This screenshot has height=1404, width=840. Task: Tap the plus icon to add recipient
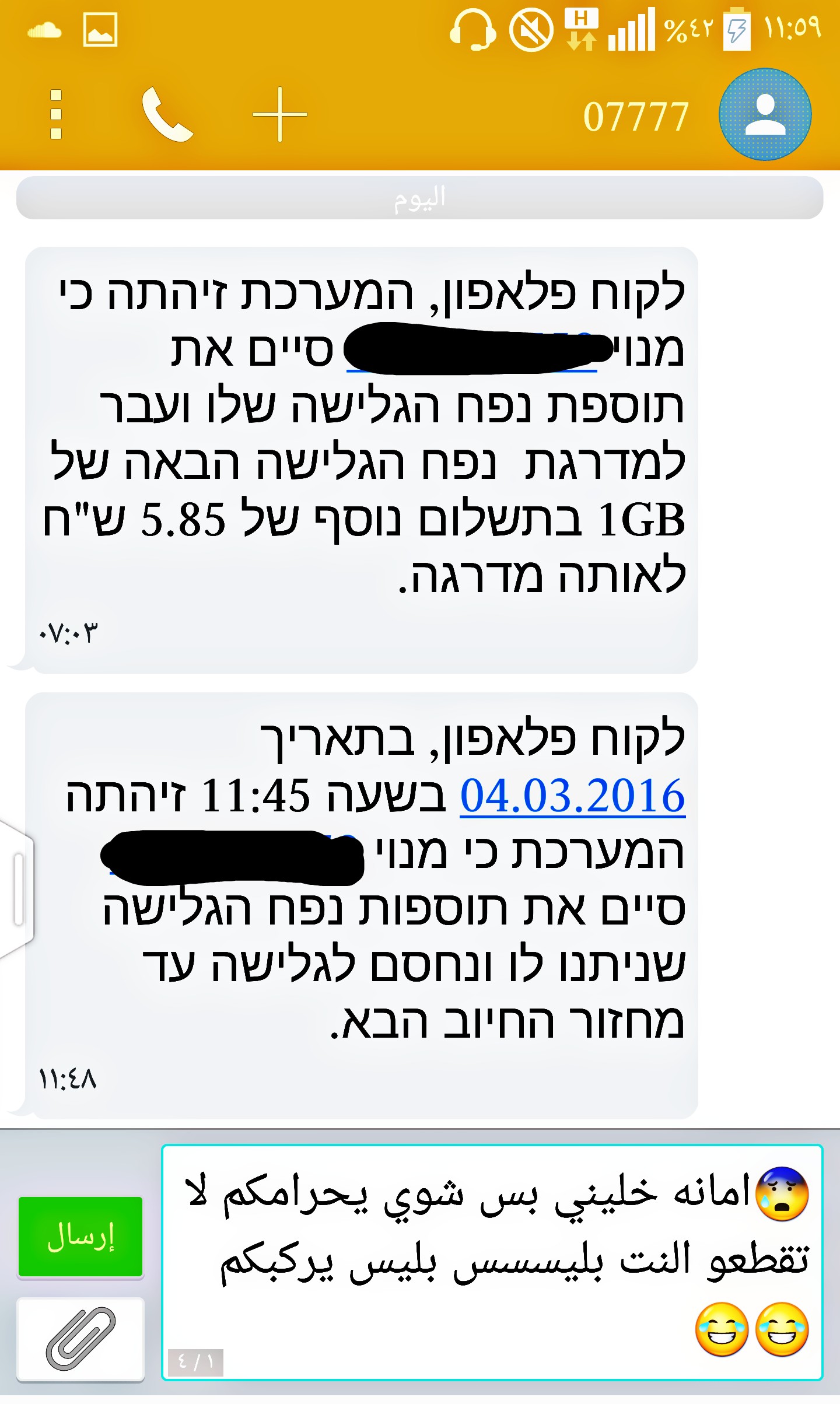(x=280, y=114)
